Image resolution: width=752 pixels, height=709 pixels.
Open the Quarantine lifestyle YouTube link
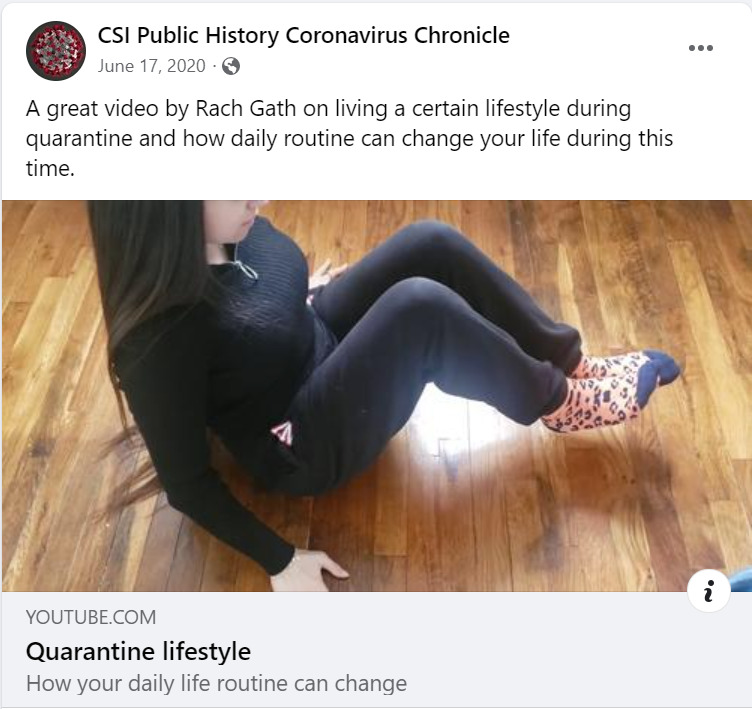[138, 652]
